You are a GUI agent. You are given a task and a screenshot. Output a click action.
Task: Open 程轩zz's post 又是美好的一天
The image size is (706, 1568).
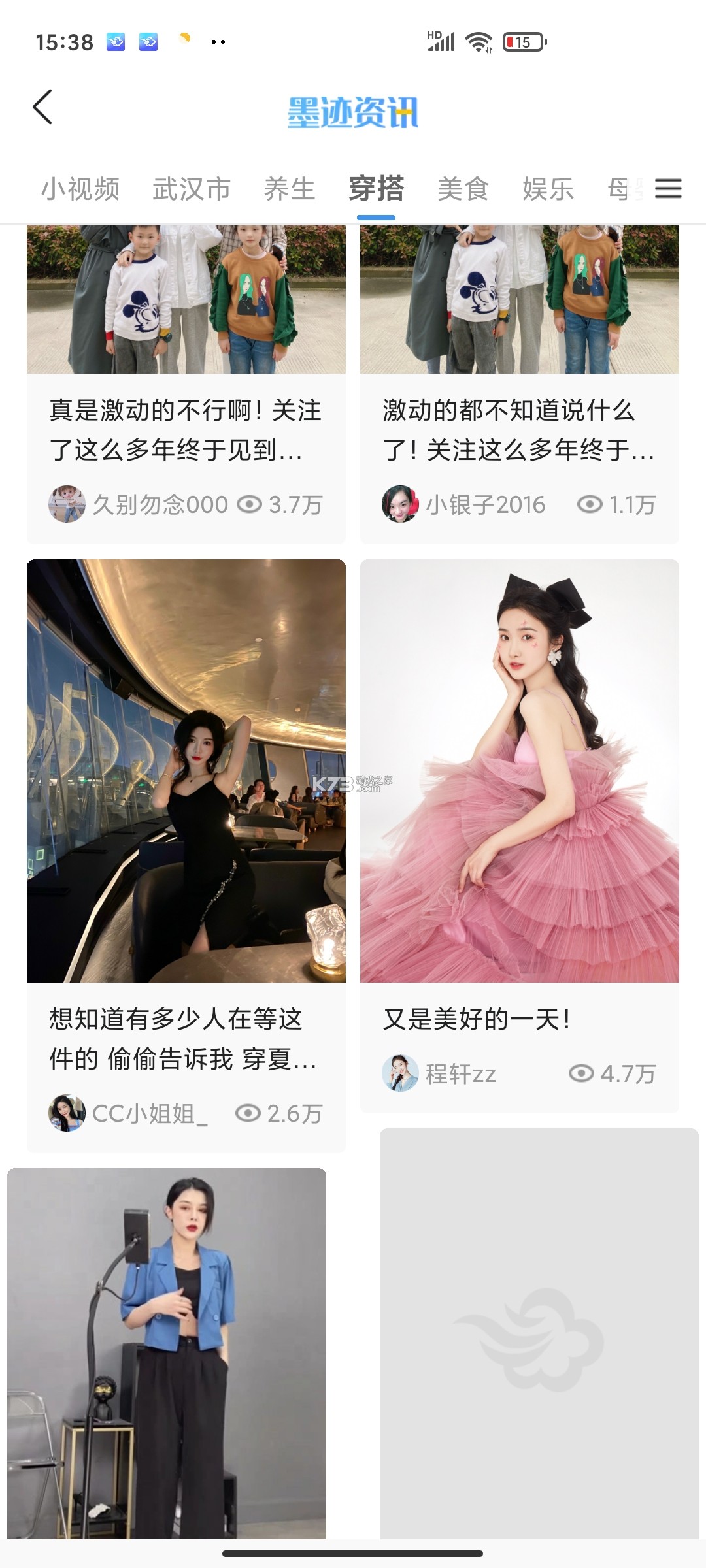tap(519, 771)
